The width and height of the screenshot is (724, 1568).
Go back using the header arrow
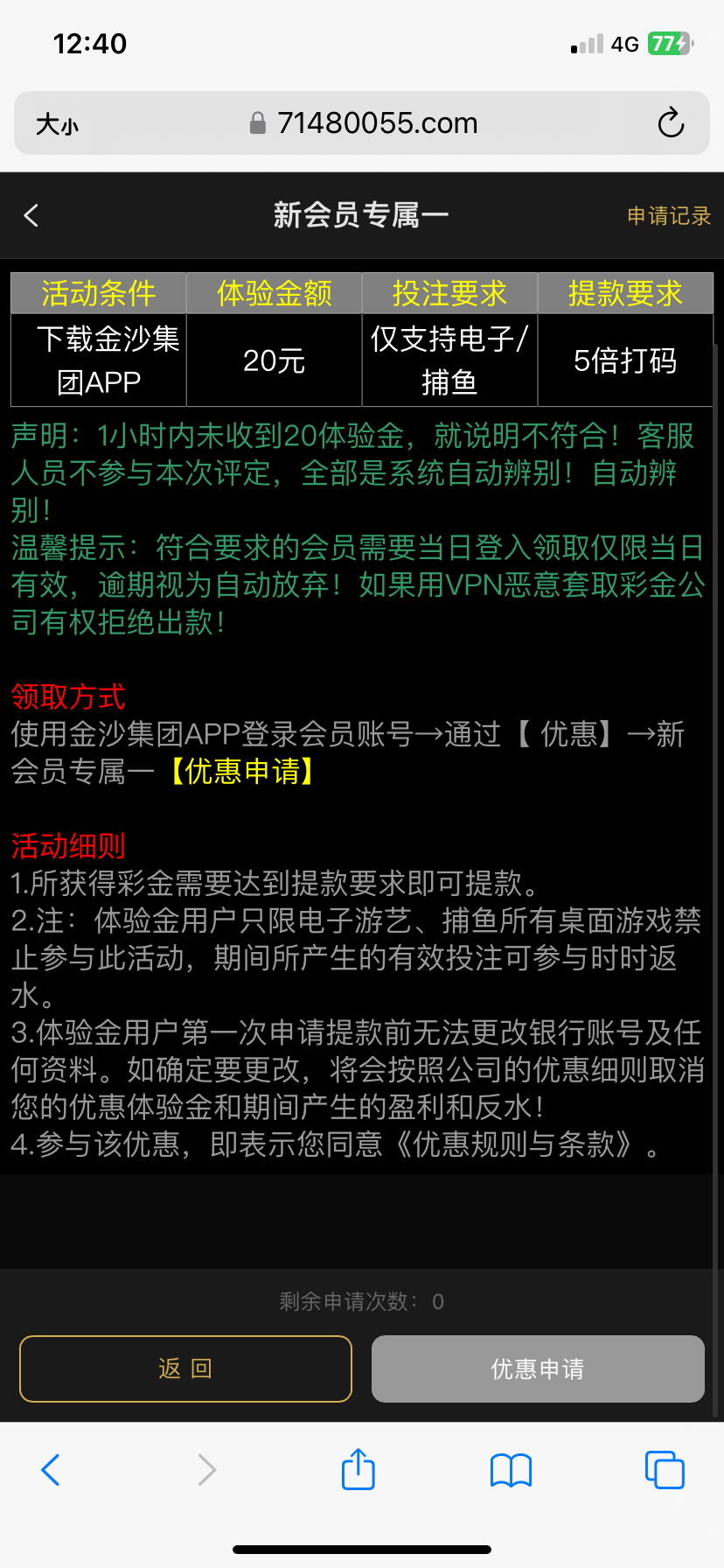point(31,215)
